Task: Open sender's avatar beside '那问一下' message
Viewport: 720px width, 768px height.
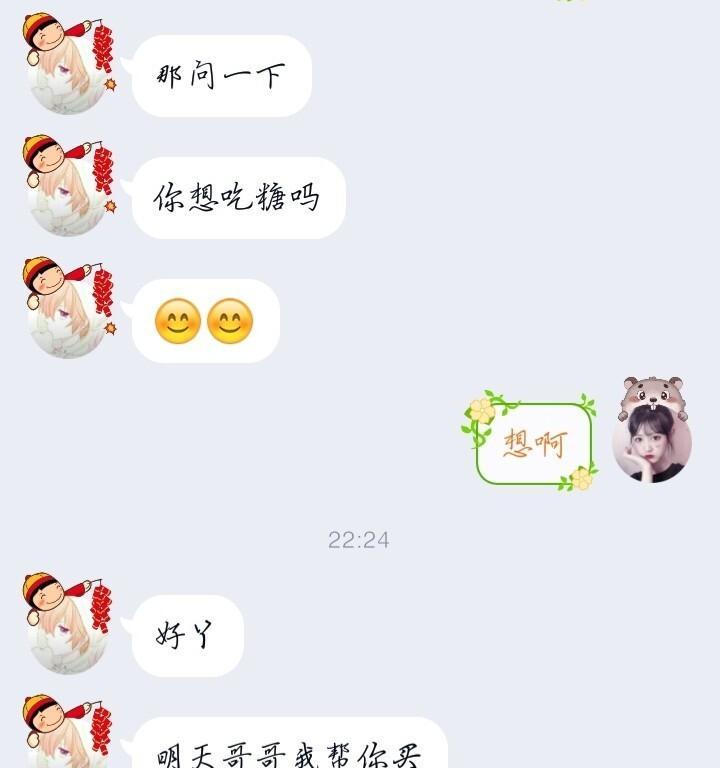Action: tap(68, 72)
